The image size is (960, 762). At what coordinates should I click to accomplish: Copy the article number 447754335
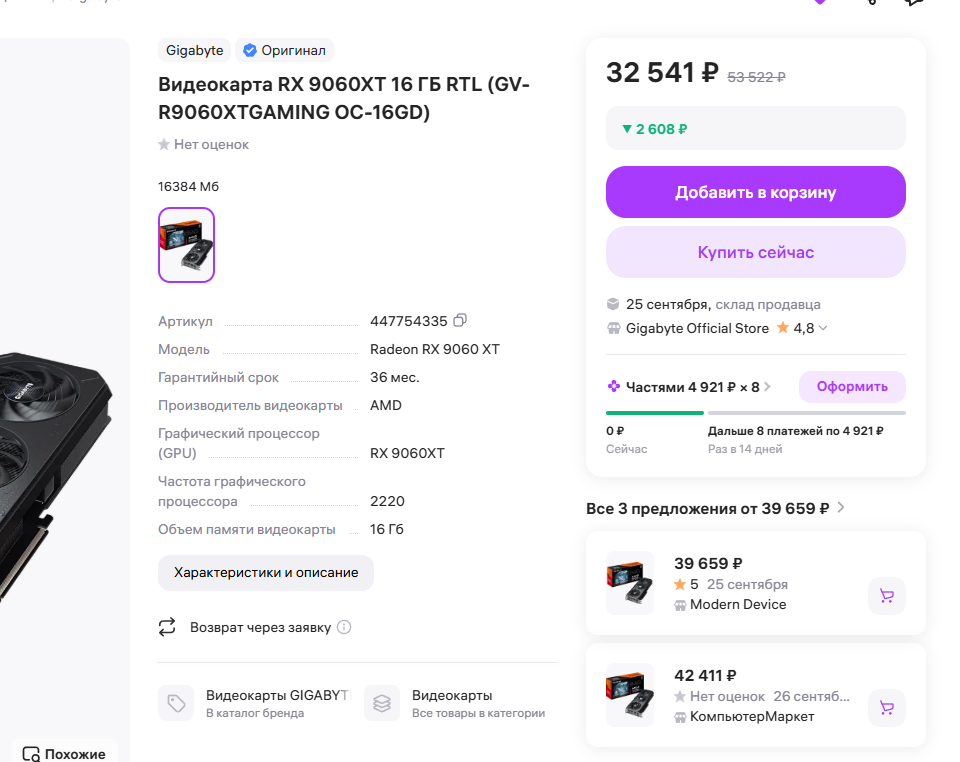[x=460, y=321]
